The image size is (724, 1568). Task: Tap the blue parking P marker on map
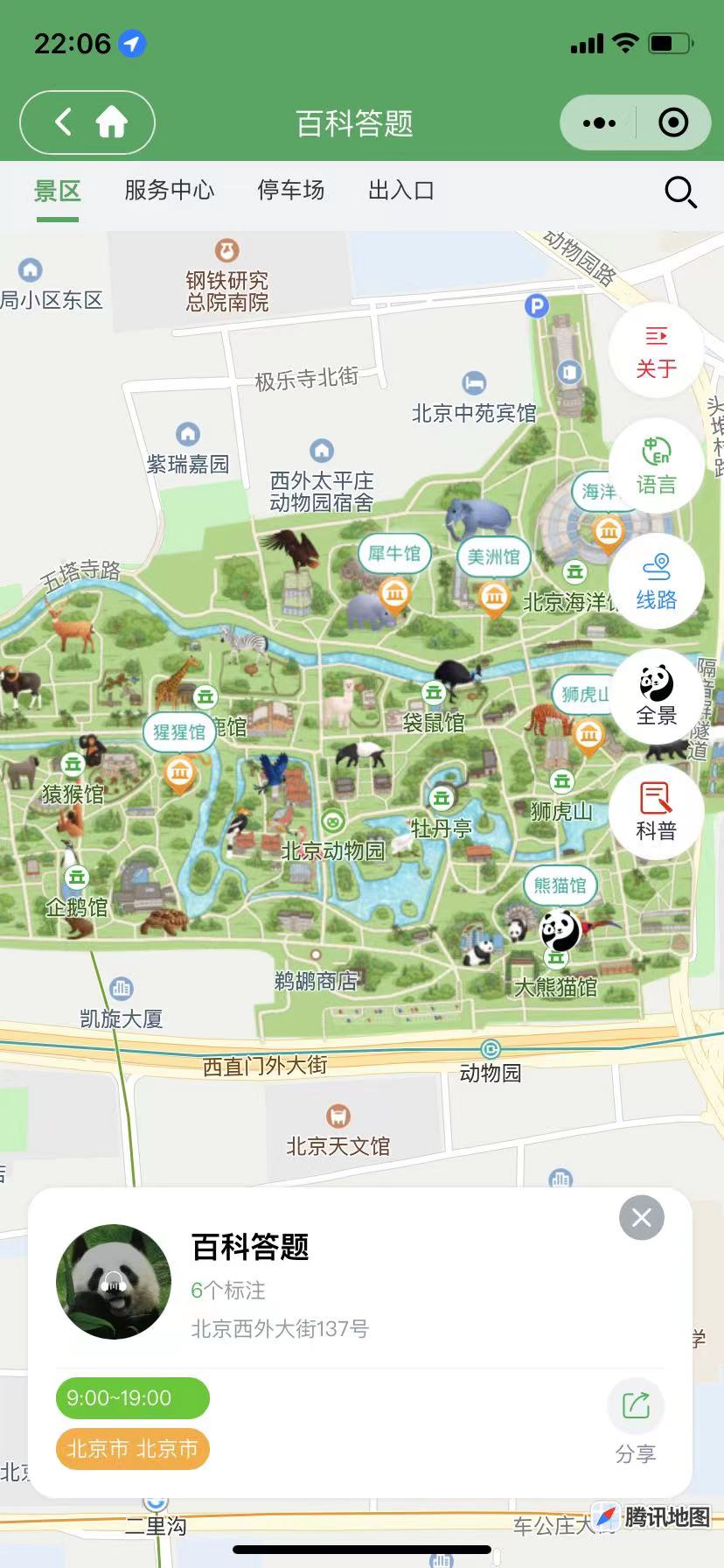[536, 307]
